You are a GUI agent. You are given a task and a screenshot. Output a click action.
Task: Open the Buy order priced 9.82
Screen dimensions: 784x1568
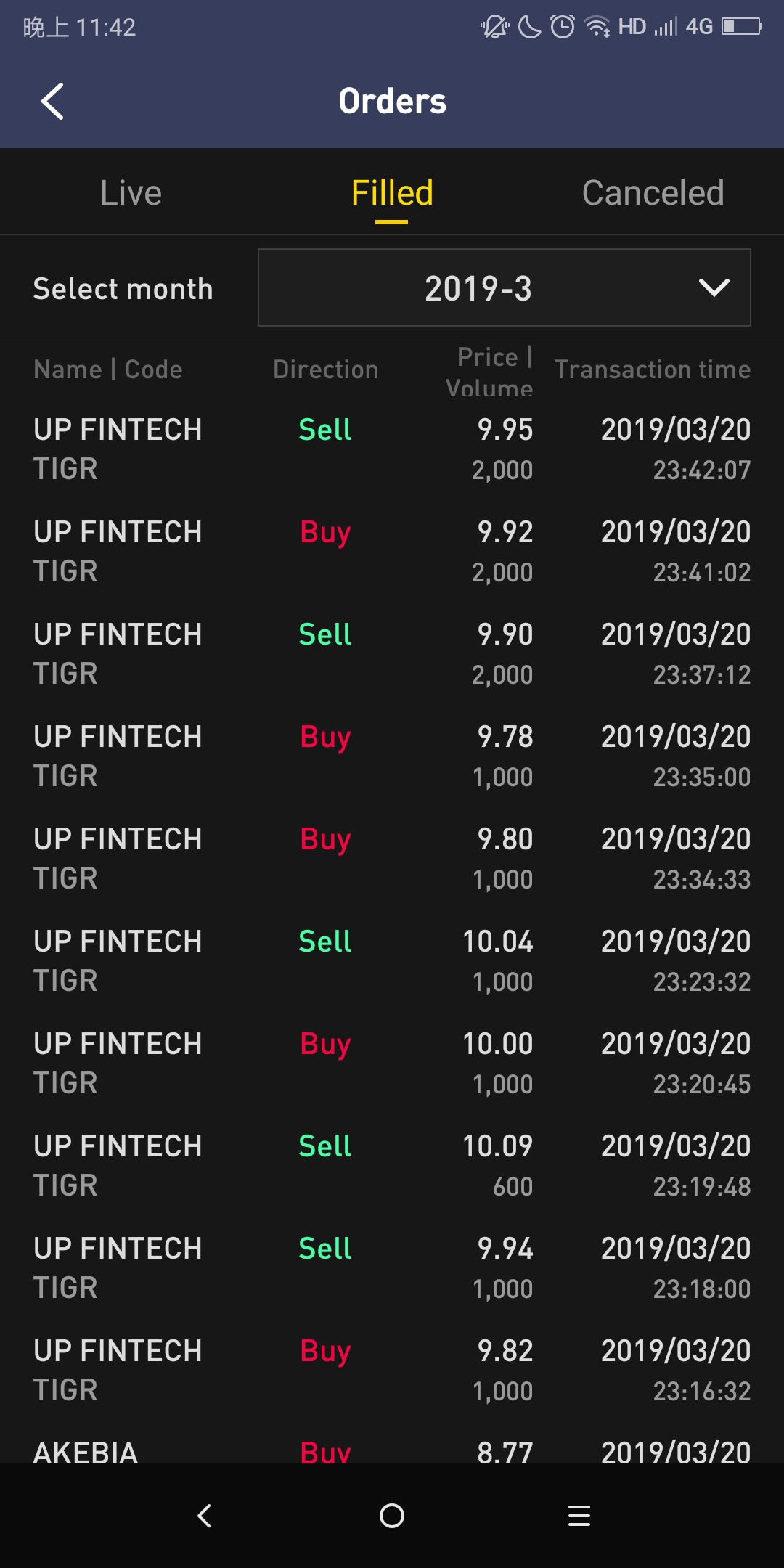click(392, 1370)
